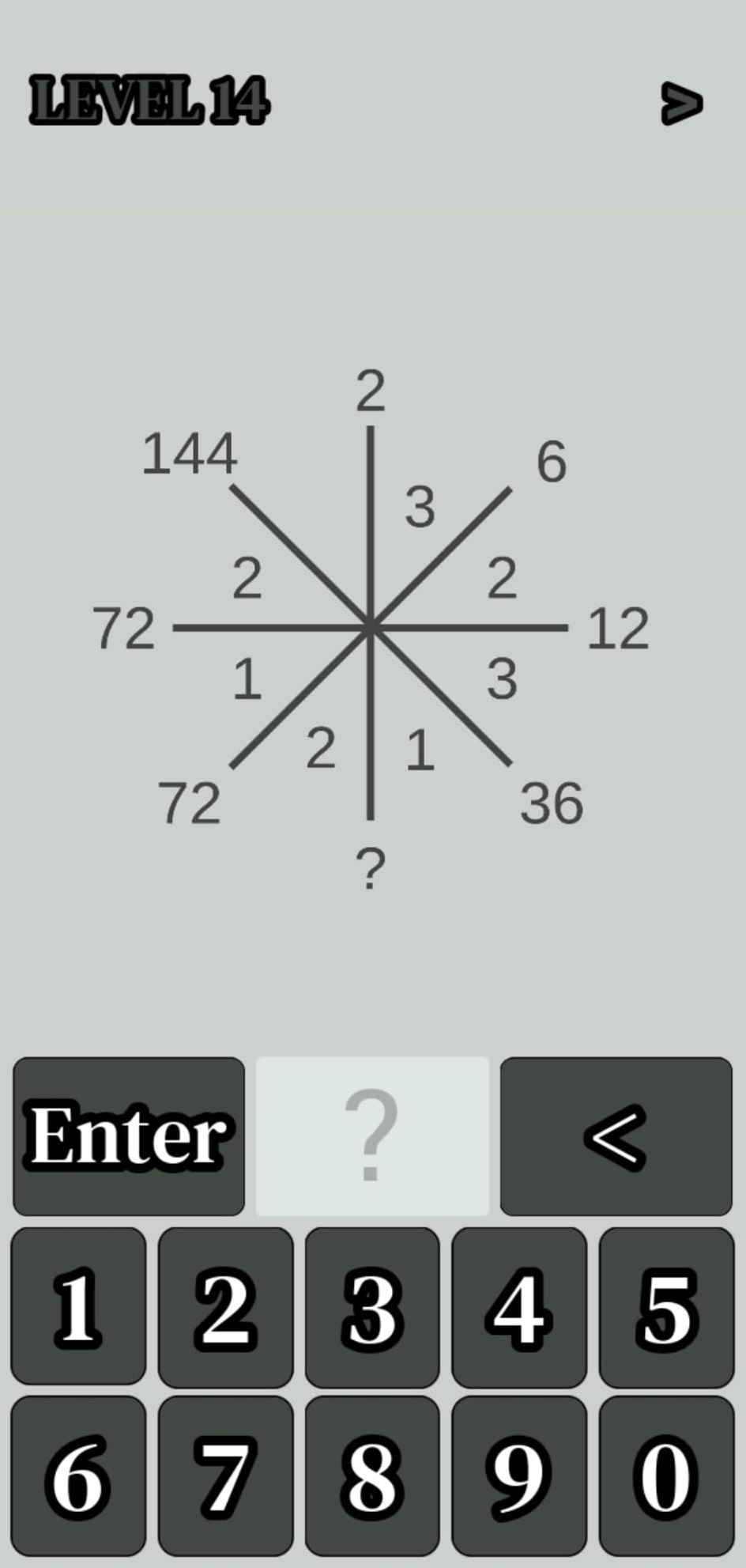Tap the answer display field

pyautogui.click(x=372, y=1136)
